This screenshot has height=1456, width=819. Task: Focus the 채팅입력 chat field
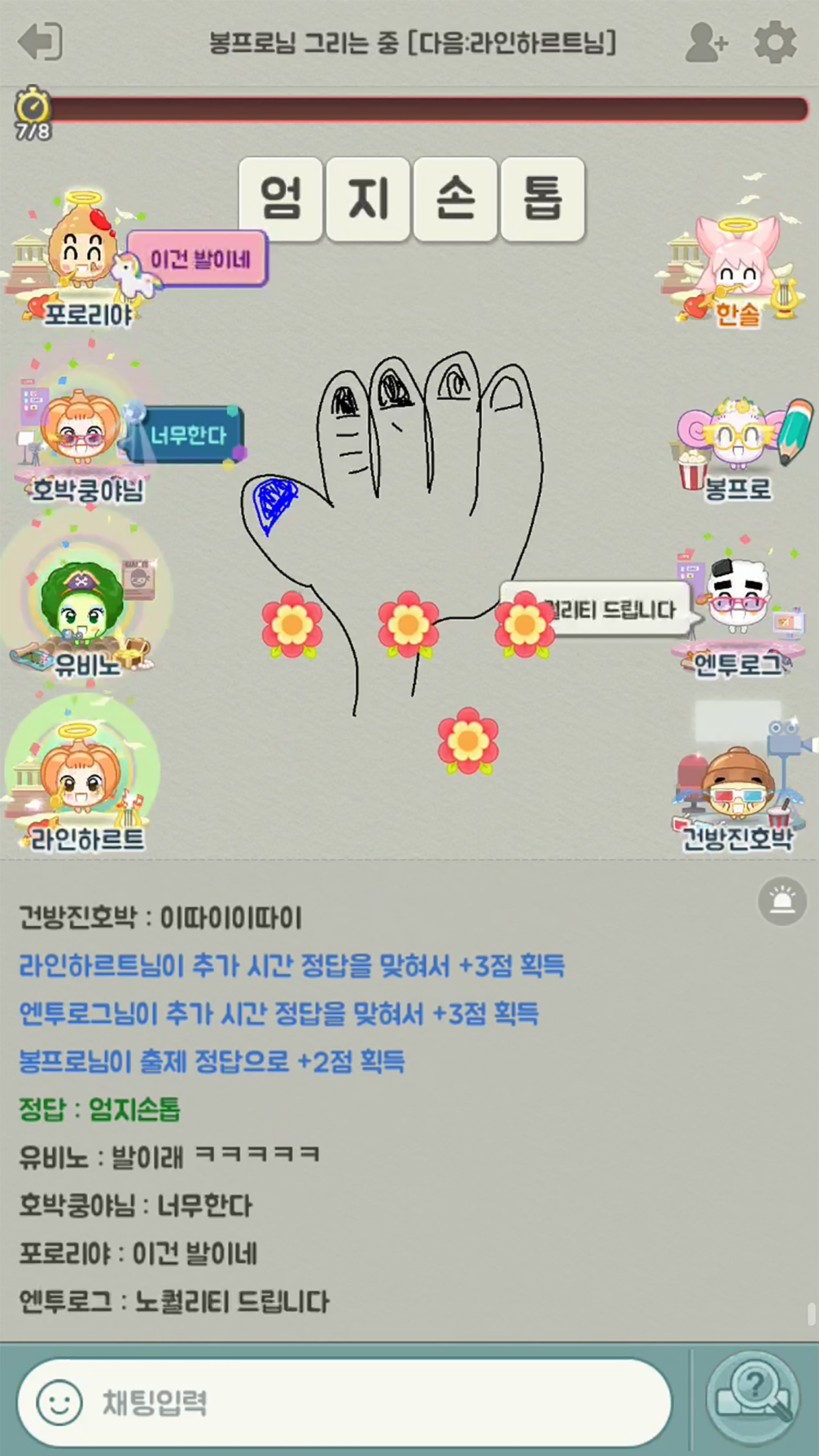pos(369,1402)
